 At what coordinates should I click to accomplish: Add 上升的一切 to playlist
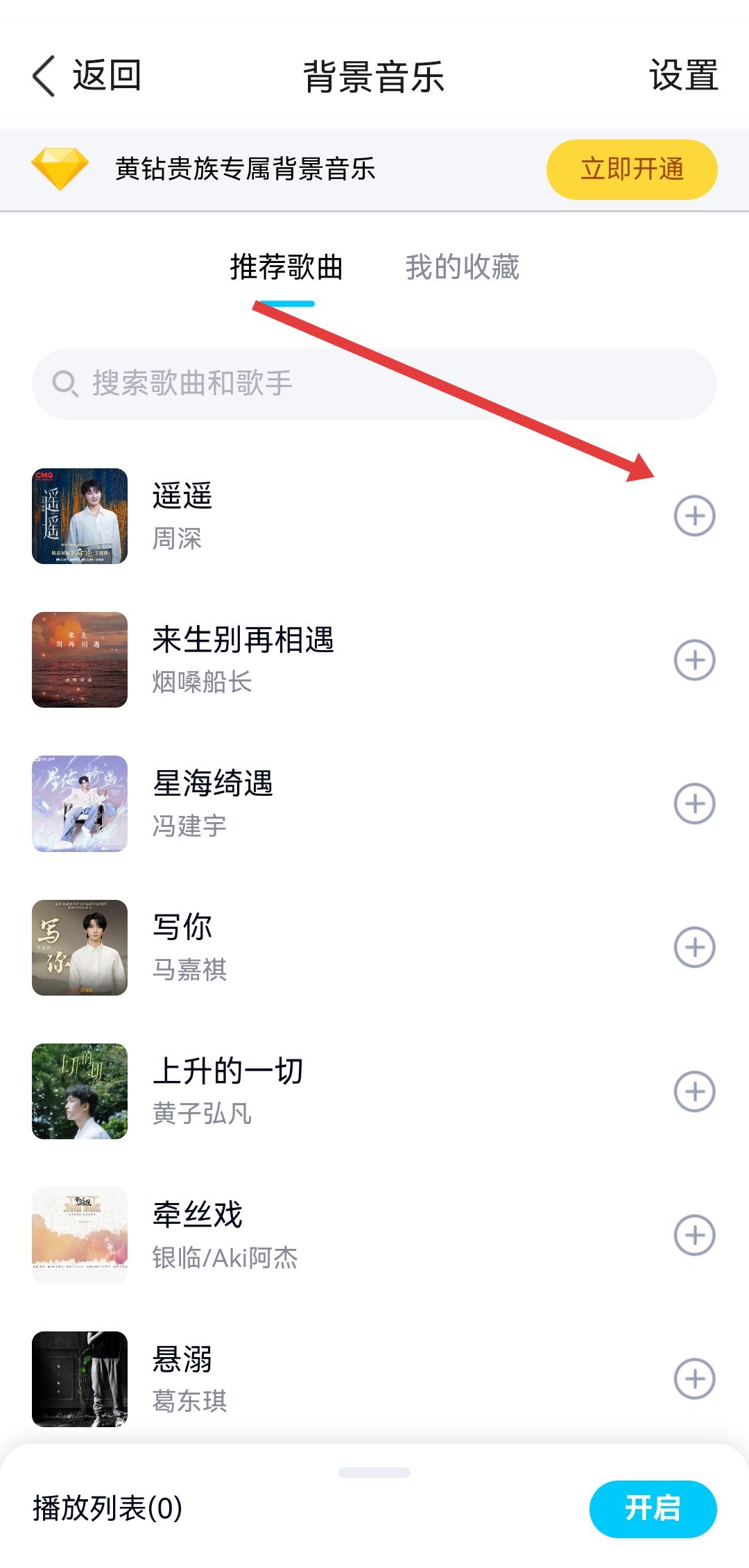pyautogui.click(x=694, y=1091)
